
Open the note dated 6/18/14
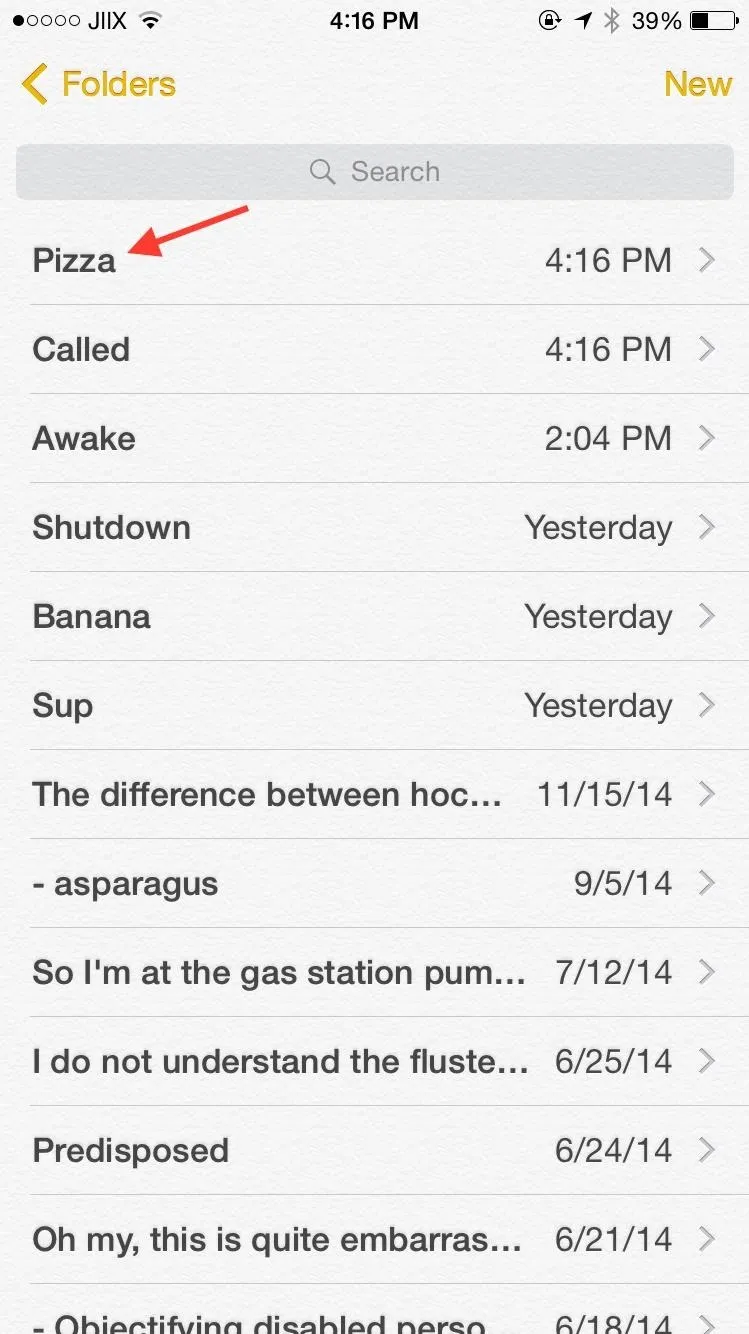(374, 1310)
